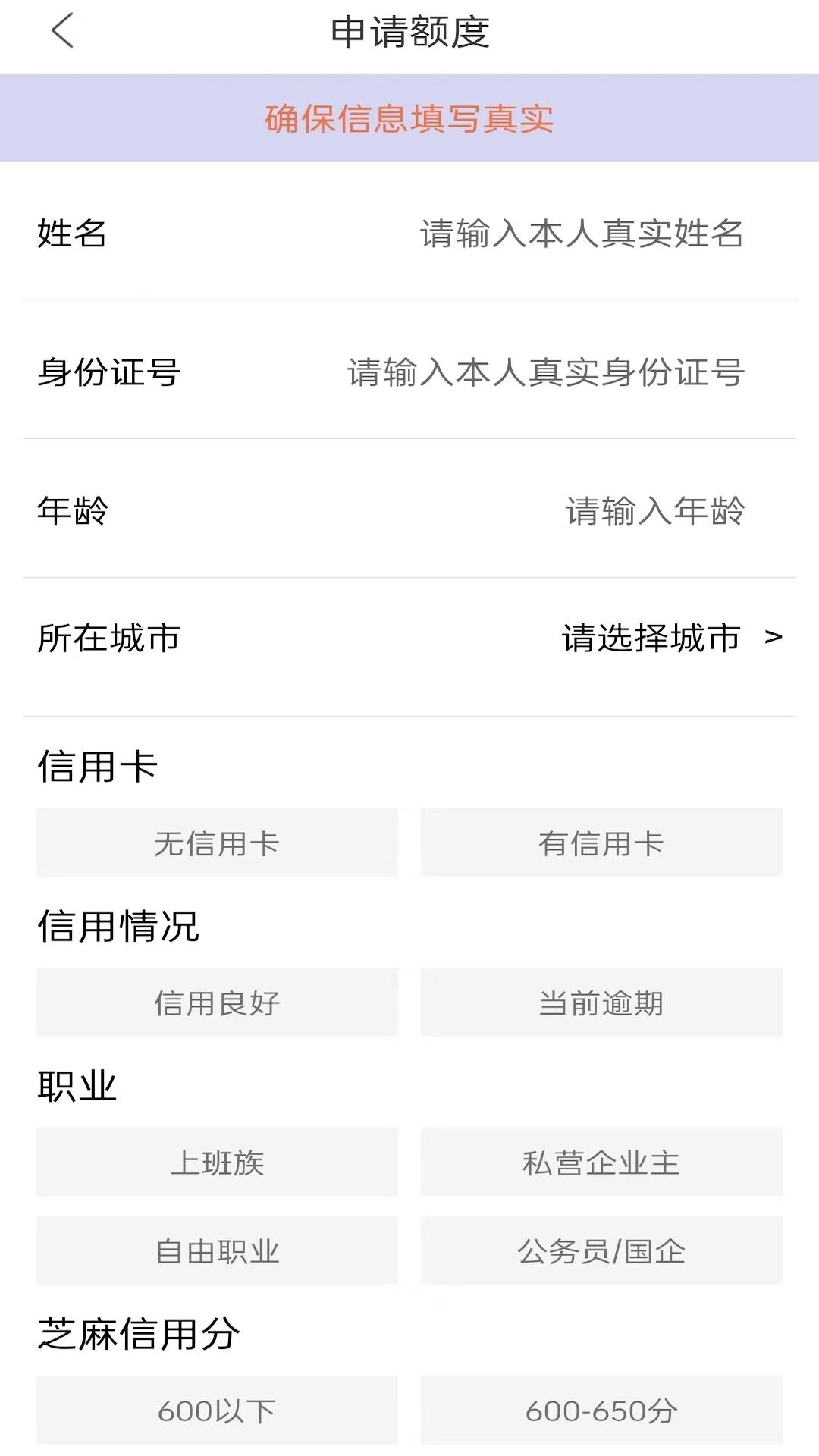The height and width of the screenshot is (1456, 819).
Task: Select 信用良好 credit status
Action: tap(217, 1003)
